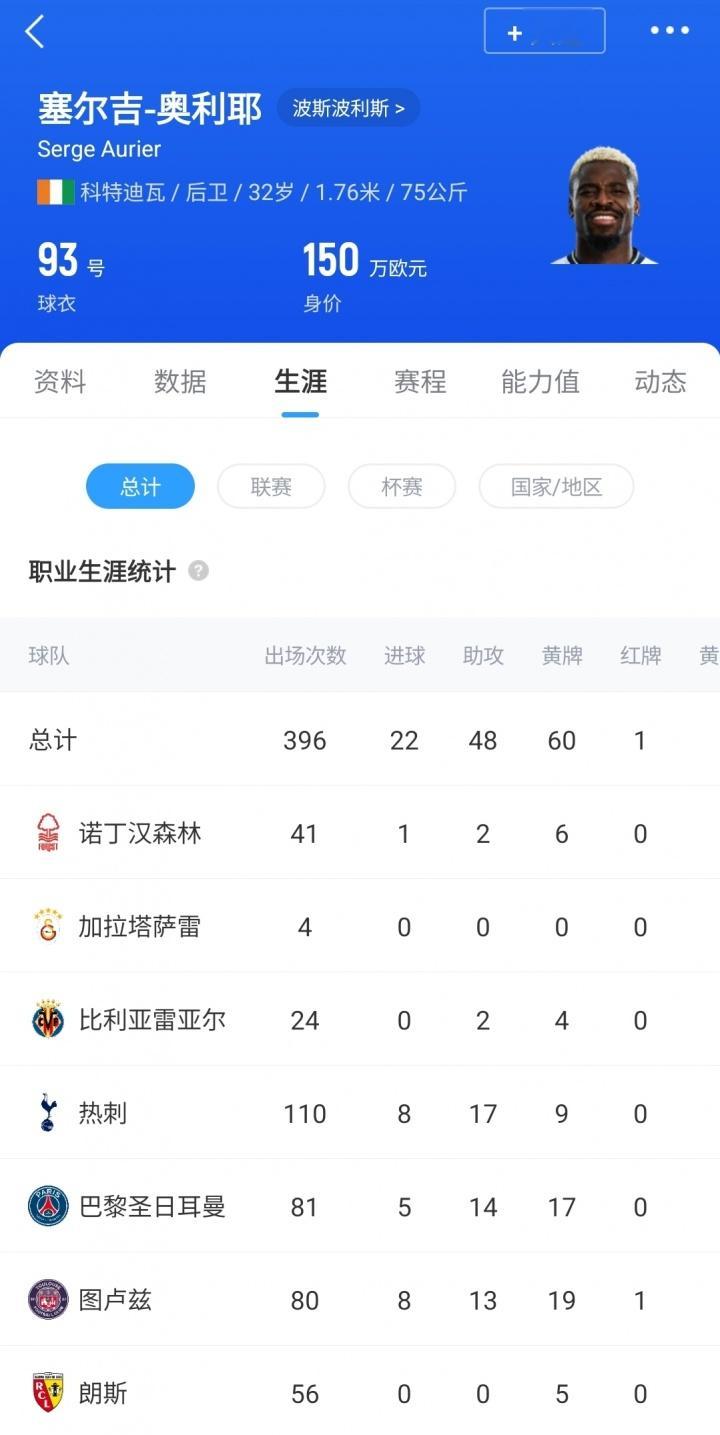Switch to the 资料 tab

[60, 381]
